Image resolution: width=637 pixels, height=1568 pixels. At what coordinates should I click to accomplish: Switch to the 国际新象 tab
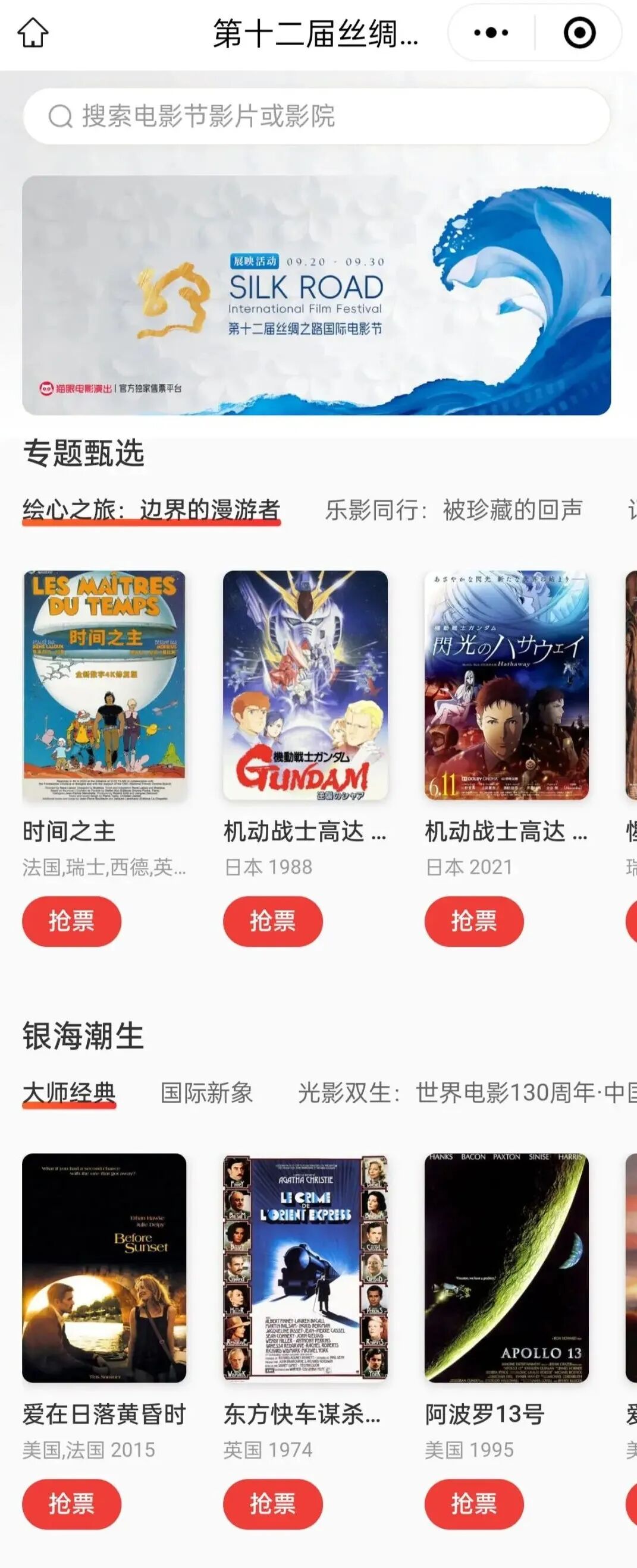tap(206, 1092)
